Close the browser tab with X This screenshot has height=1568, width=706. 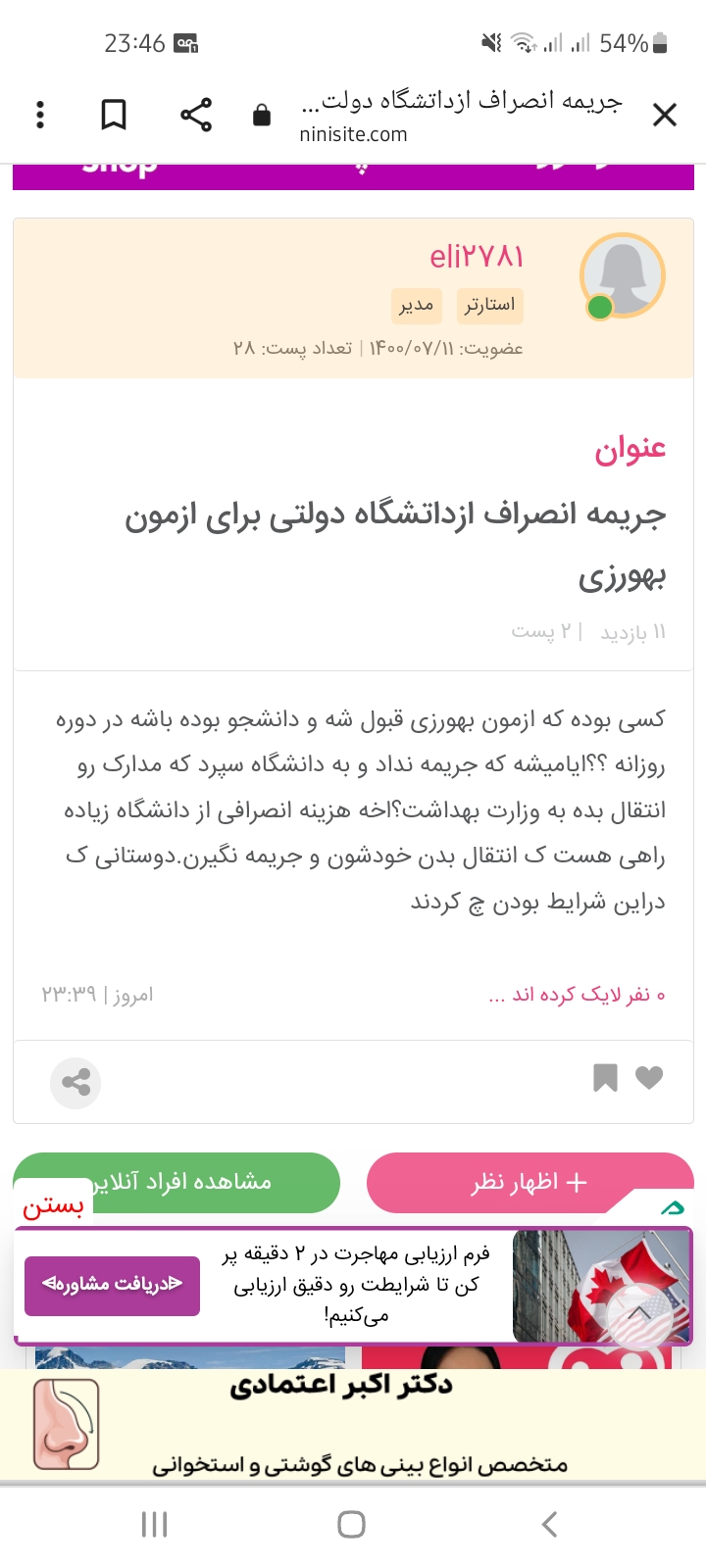point(665,116)
